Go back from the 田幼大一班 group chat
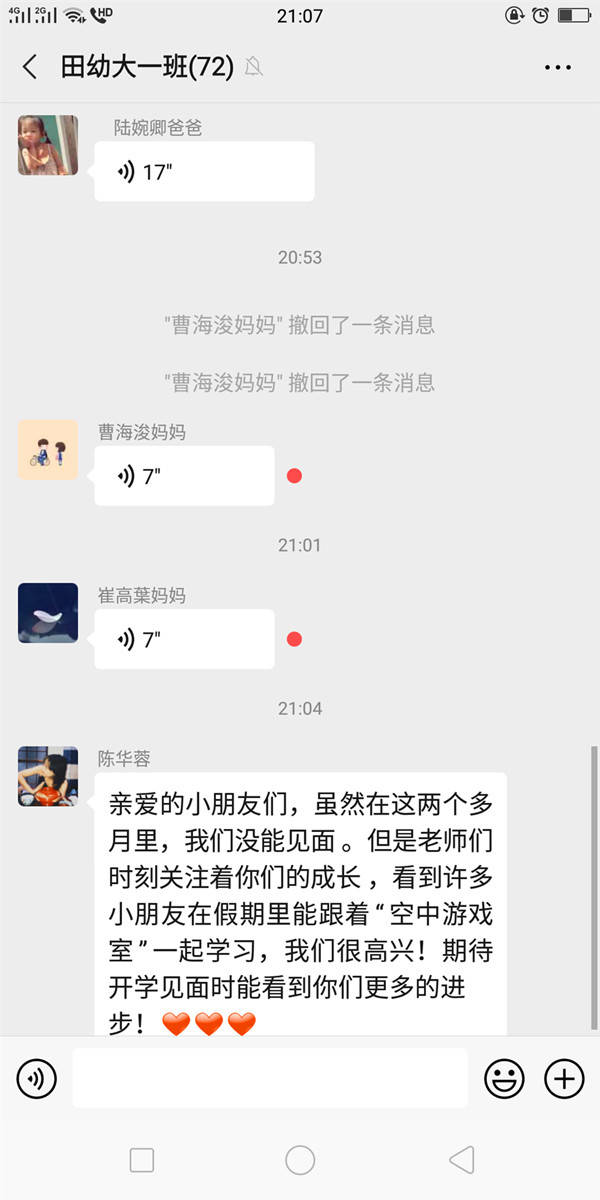This screenshot has width=600, height=1200. (30, 67)
